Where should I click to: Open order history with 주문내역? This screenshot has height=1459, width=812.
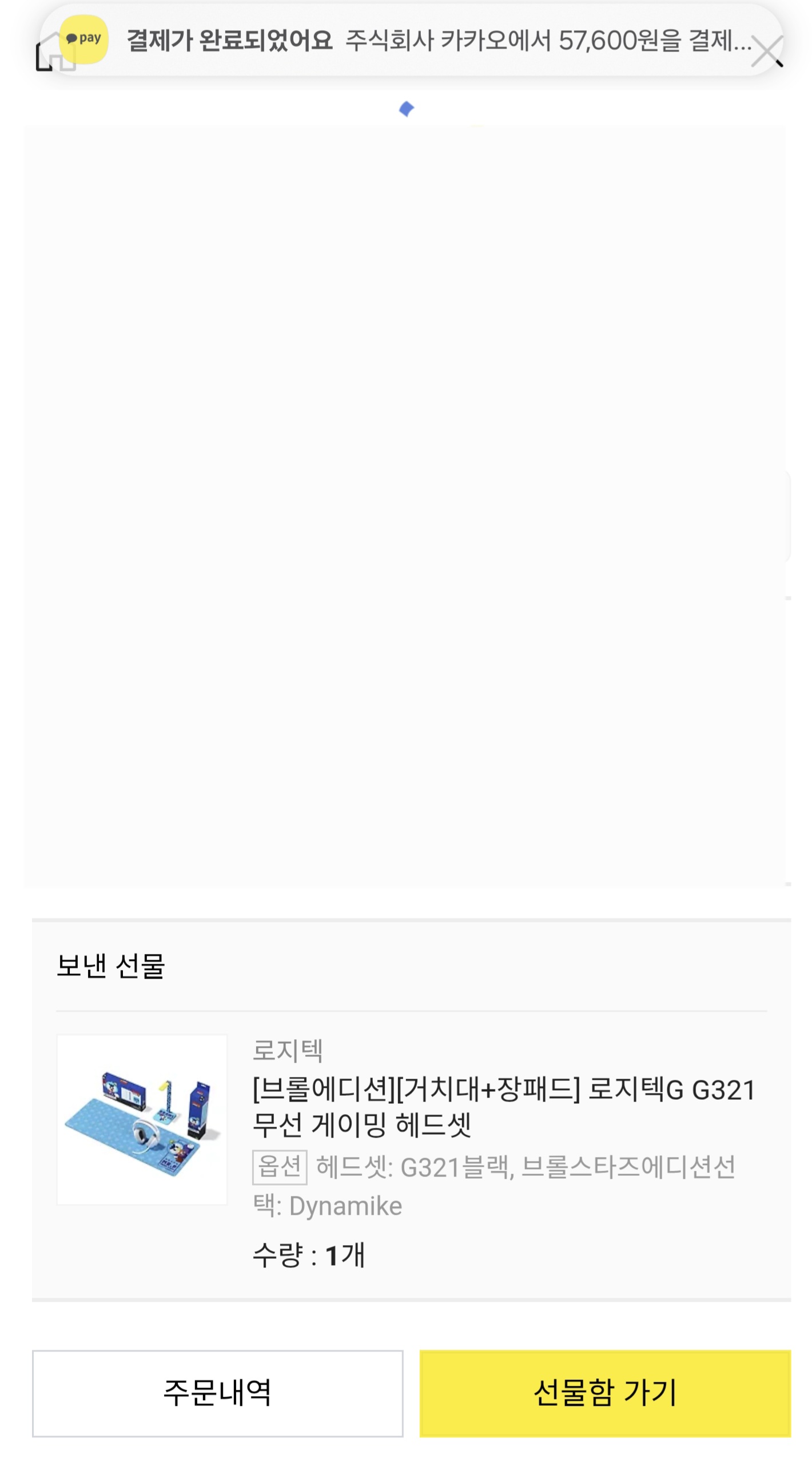[x=217, y=1392]
